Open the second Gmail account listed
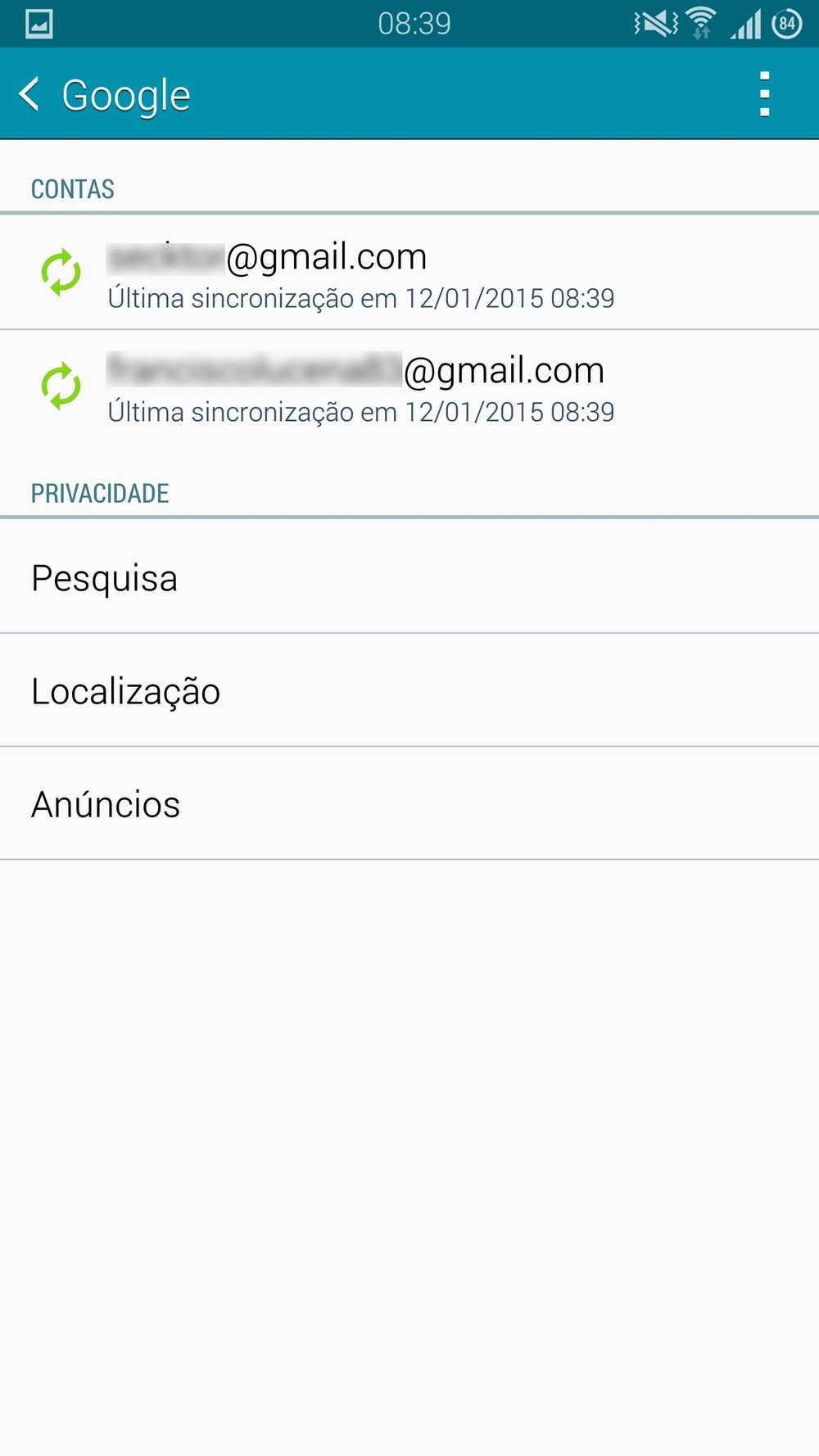819x1456 pixels. pos(360,387)
